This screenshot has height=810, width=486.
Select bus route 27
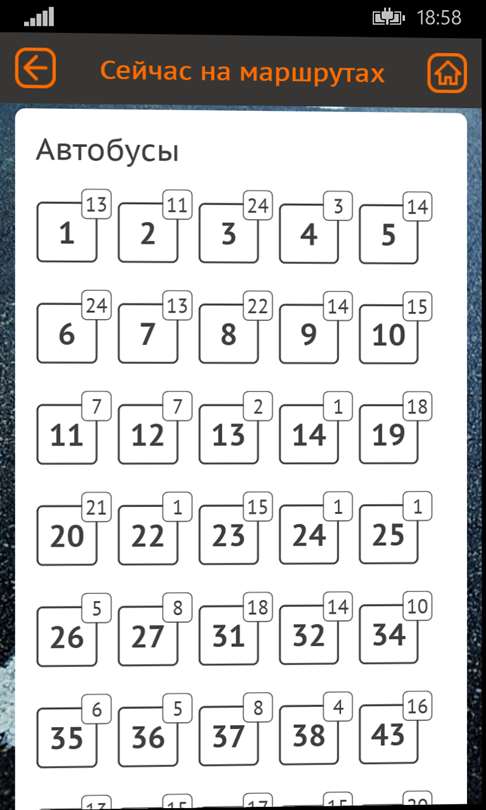coord(148,636)
